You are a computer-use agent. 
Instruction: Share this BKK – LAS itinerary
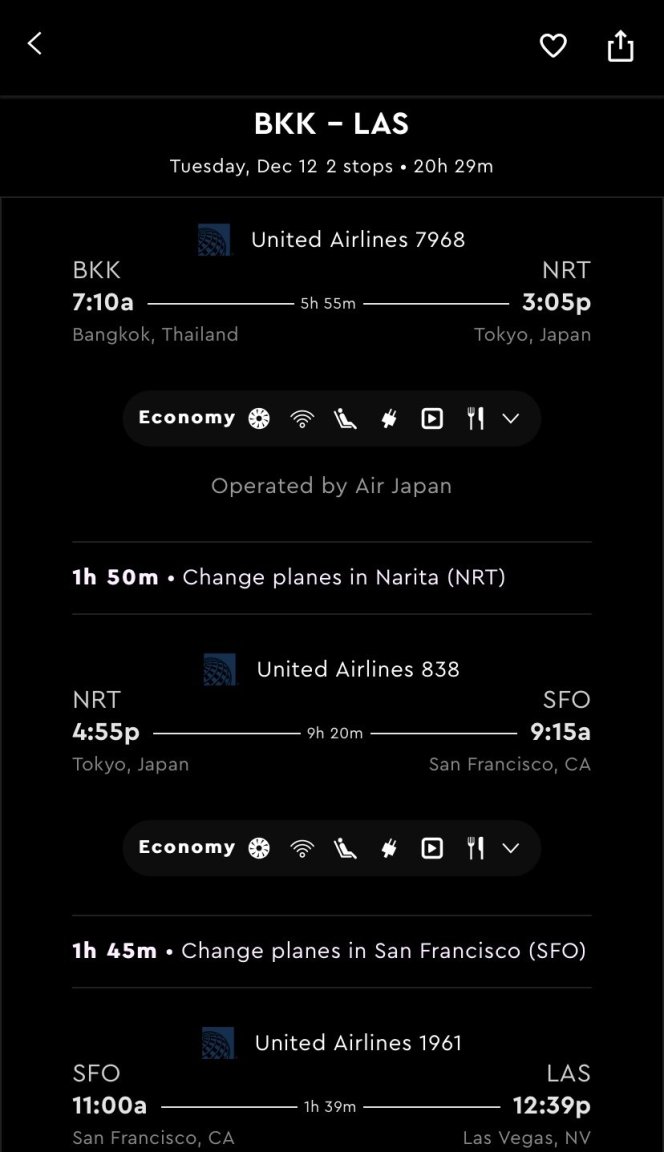620,46
